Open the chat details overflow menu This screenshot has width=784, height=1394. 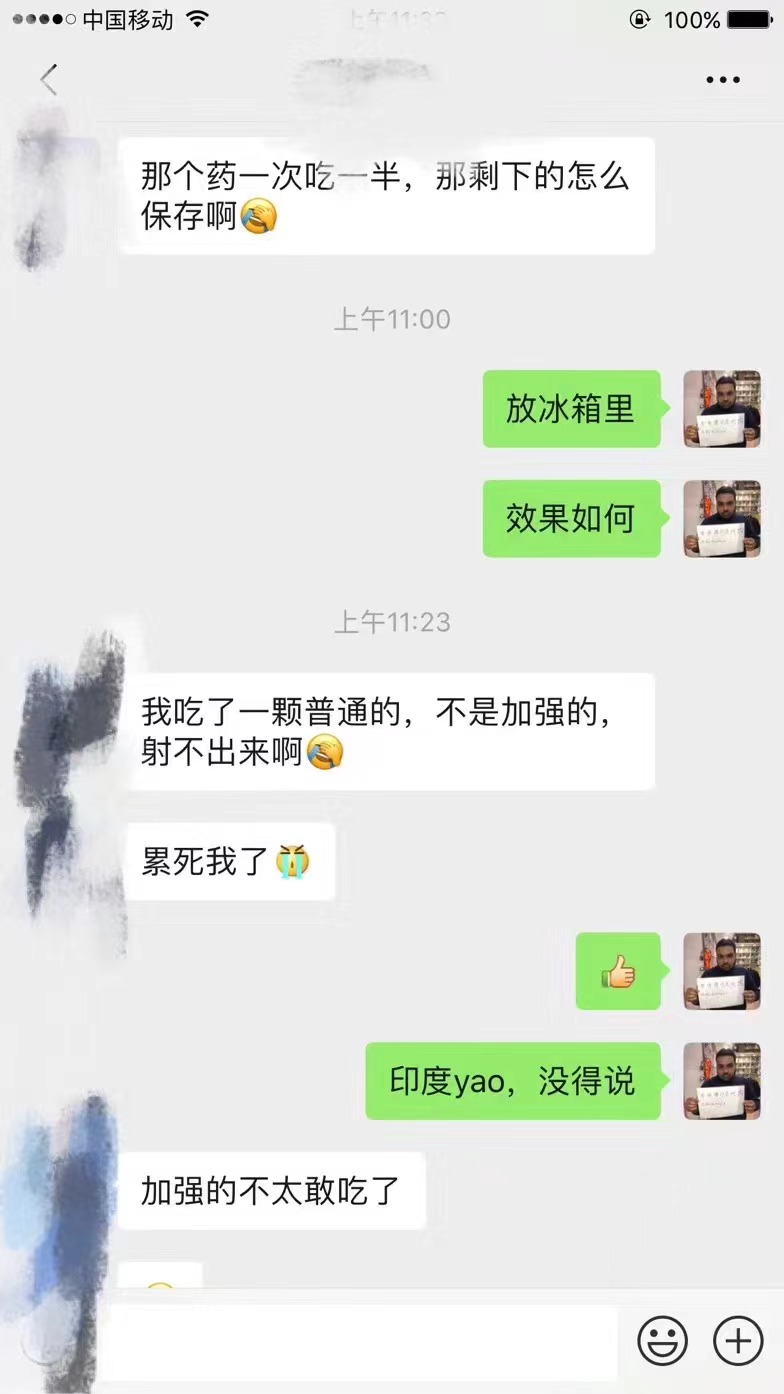(x=723, y=80)
